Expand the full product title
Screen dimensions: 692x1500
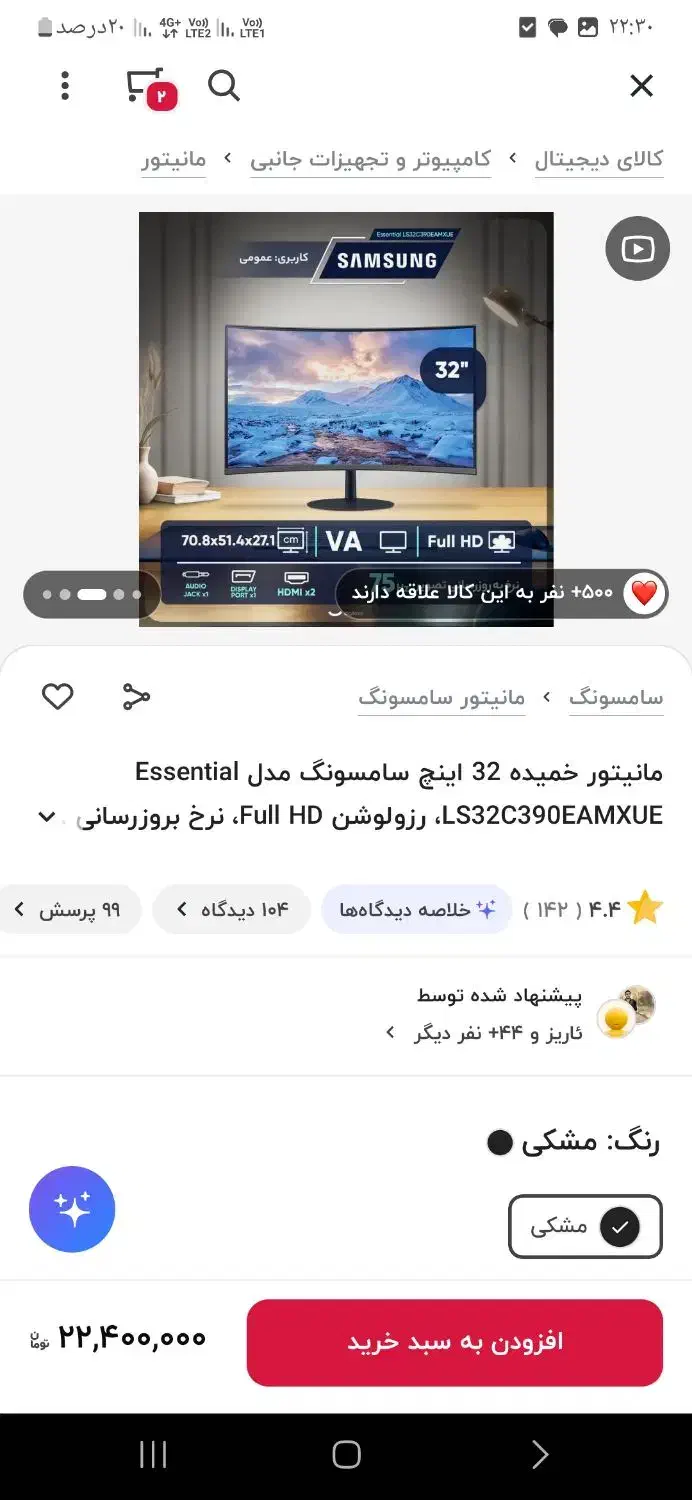coord(46,817)
